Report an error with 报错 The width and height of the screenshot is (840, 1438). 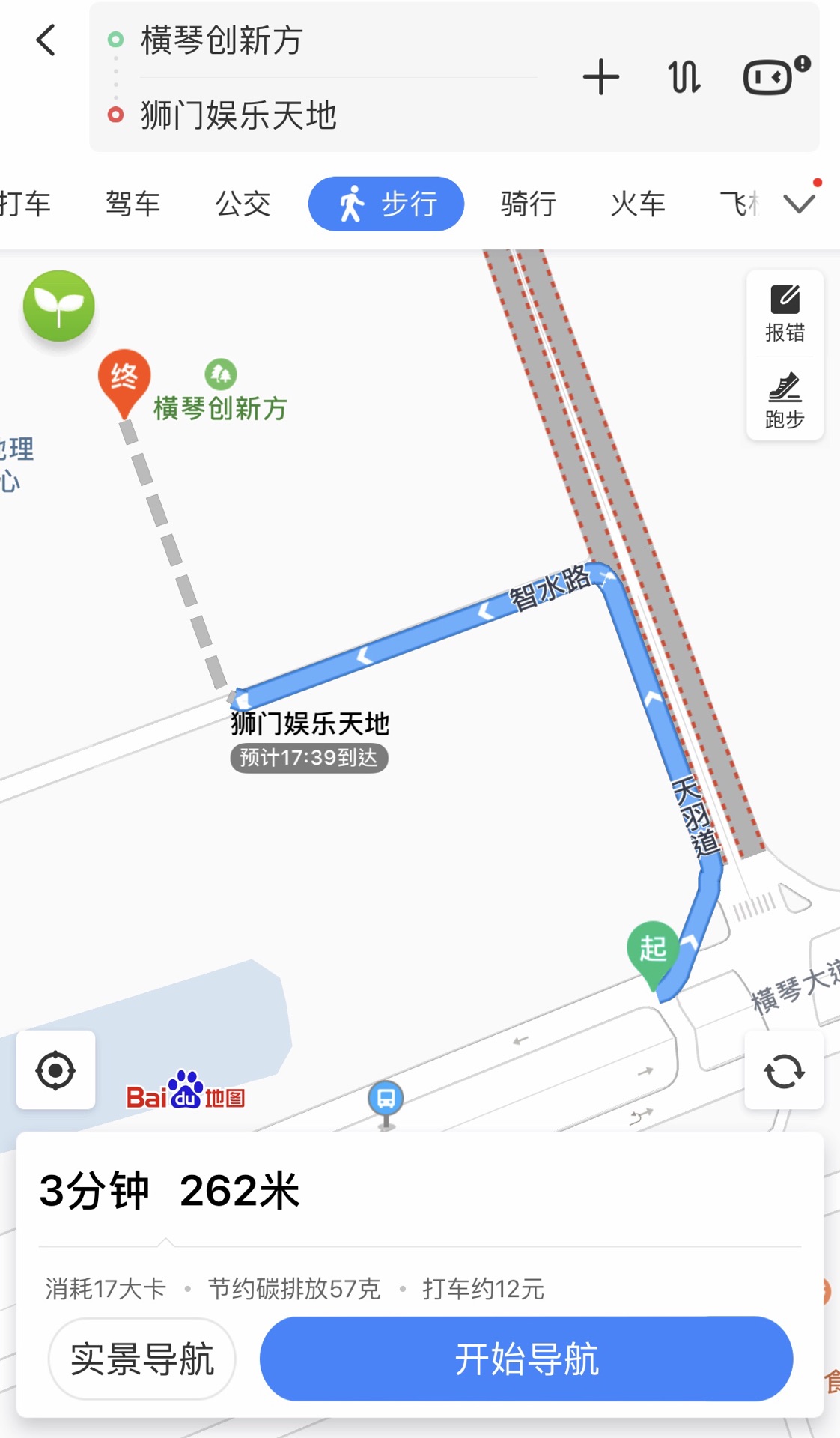(785, 314)
